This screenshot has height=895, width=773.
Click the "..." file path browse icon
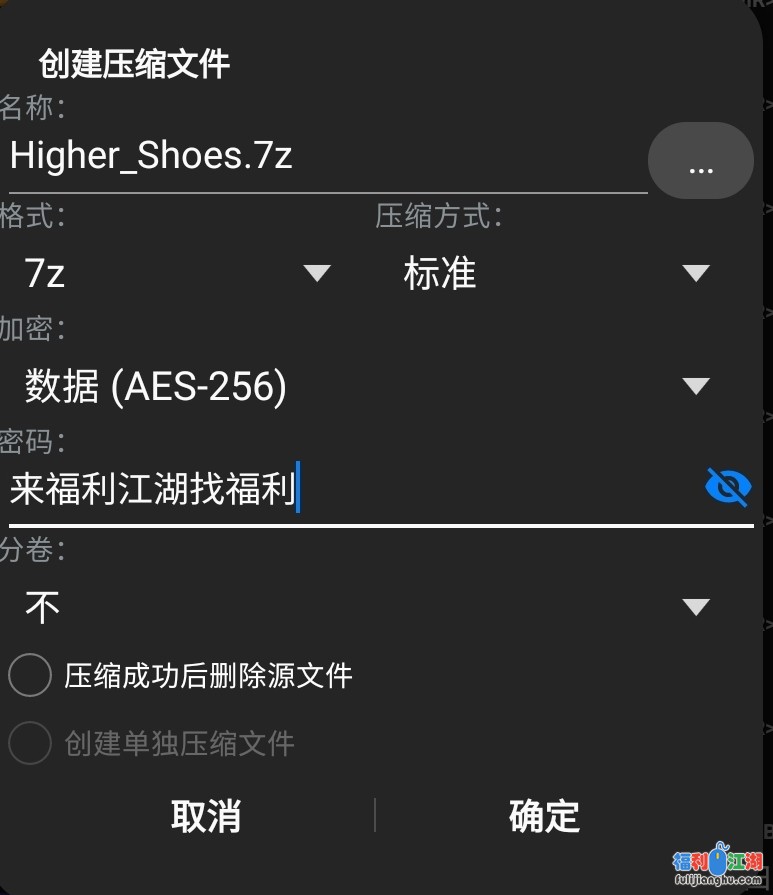point(700,160)
